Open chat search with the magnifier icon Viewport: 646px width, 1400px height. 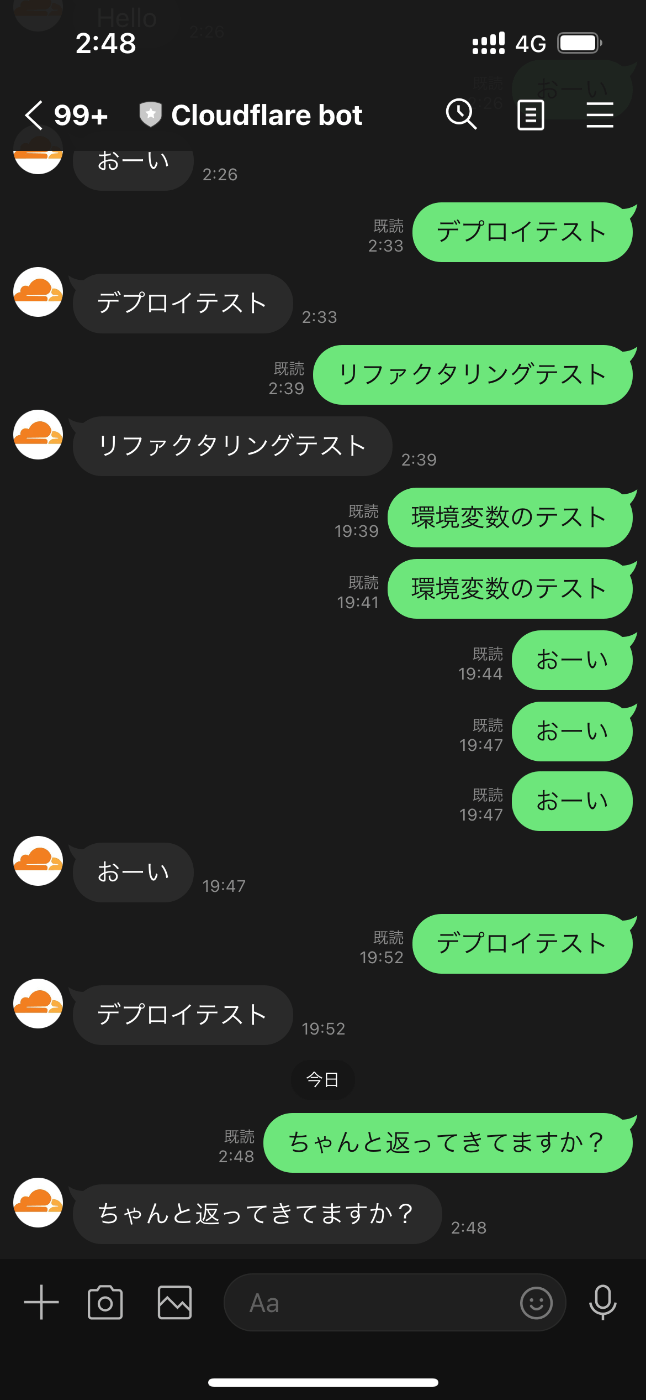coord(461,115)
